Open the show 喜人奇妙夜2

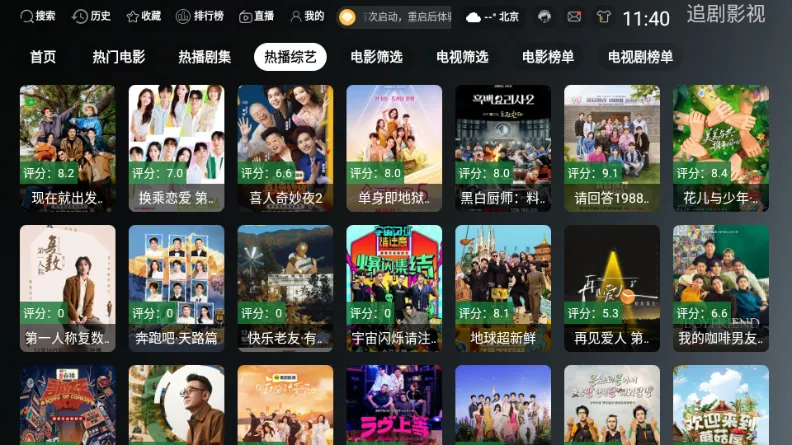tap(285, 147)
